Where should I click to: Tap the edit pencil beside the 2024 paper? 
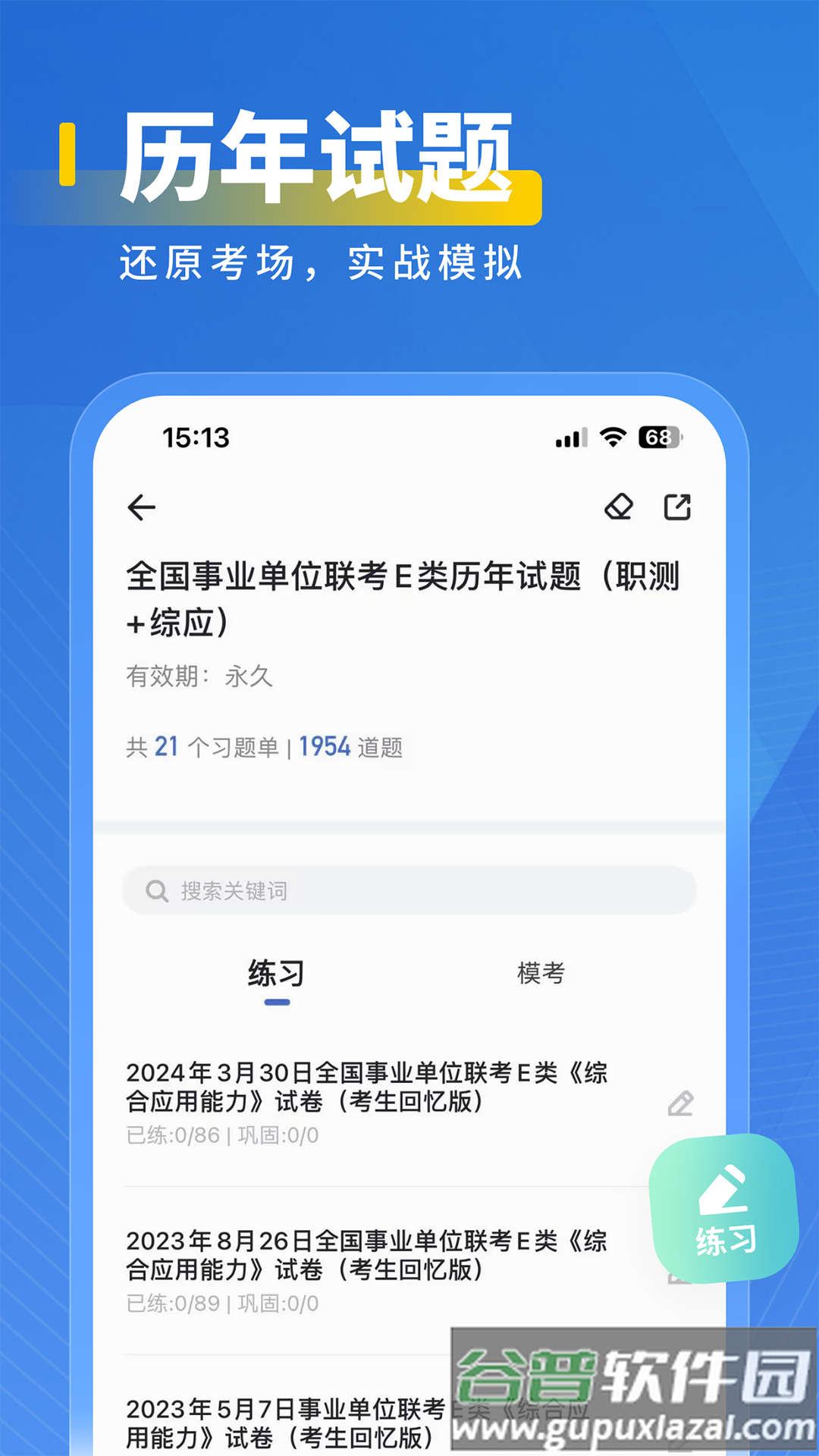[x=681, y=1106]
